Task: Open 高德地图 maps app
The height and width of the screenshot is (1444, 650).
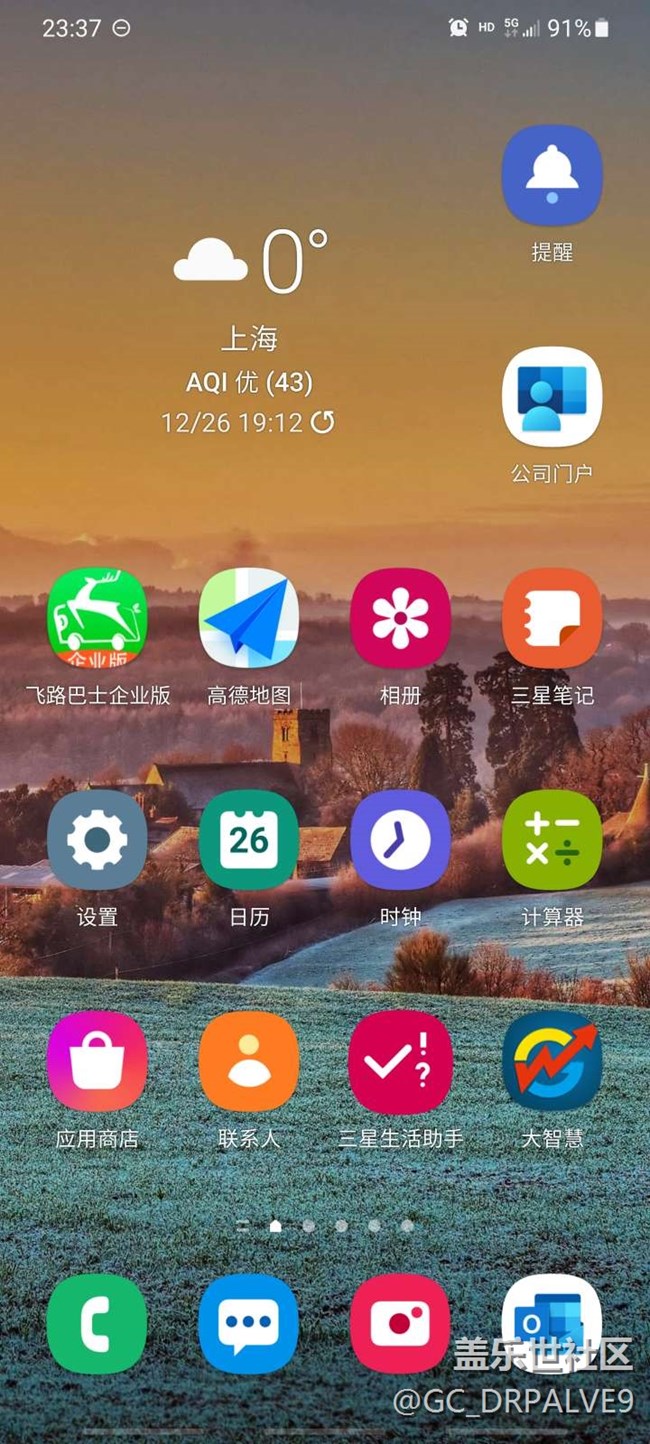Action: [249, 618]
